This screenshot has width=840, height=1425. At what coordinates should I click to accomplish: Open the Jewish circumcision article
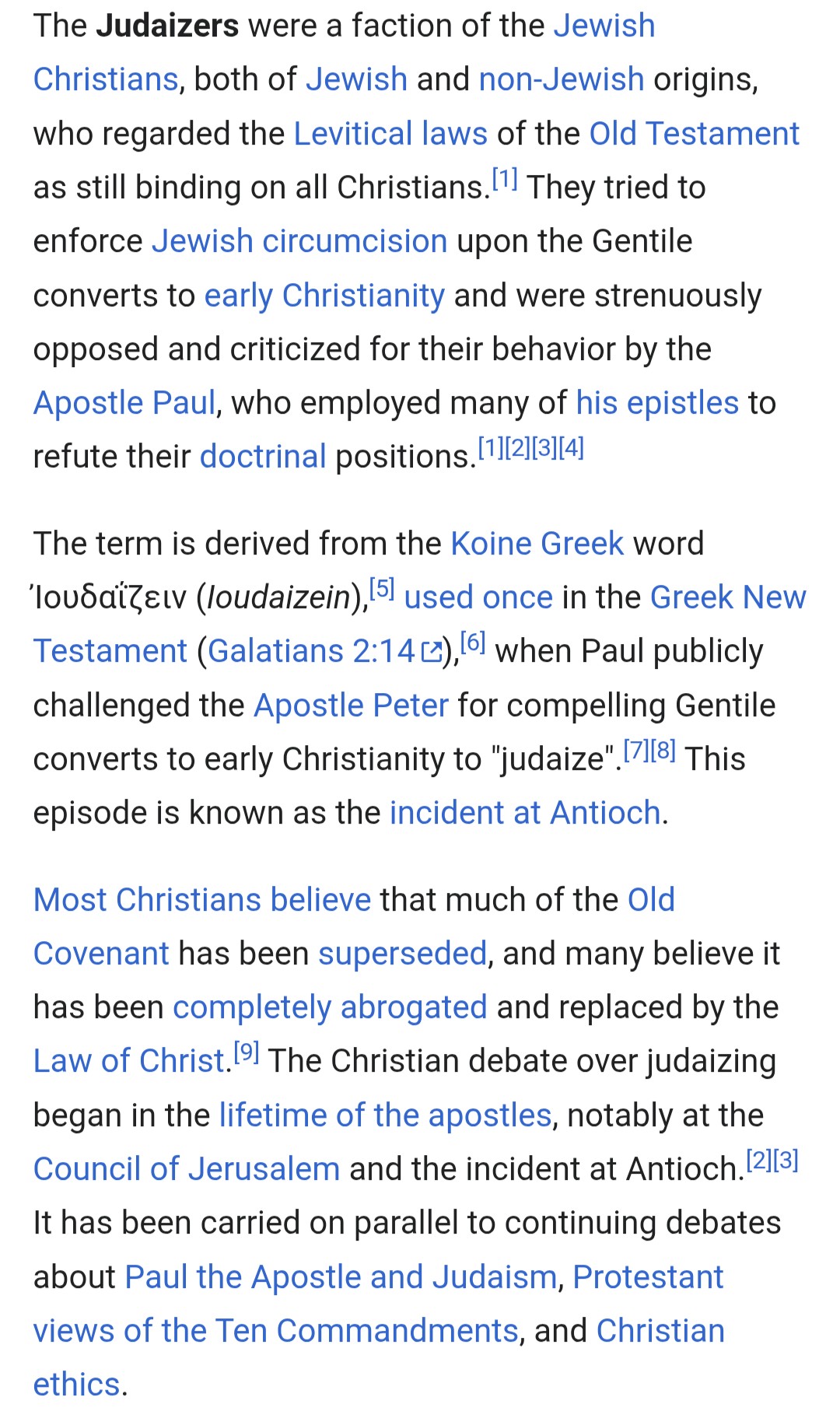[299, 241]
